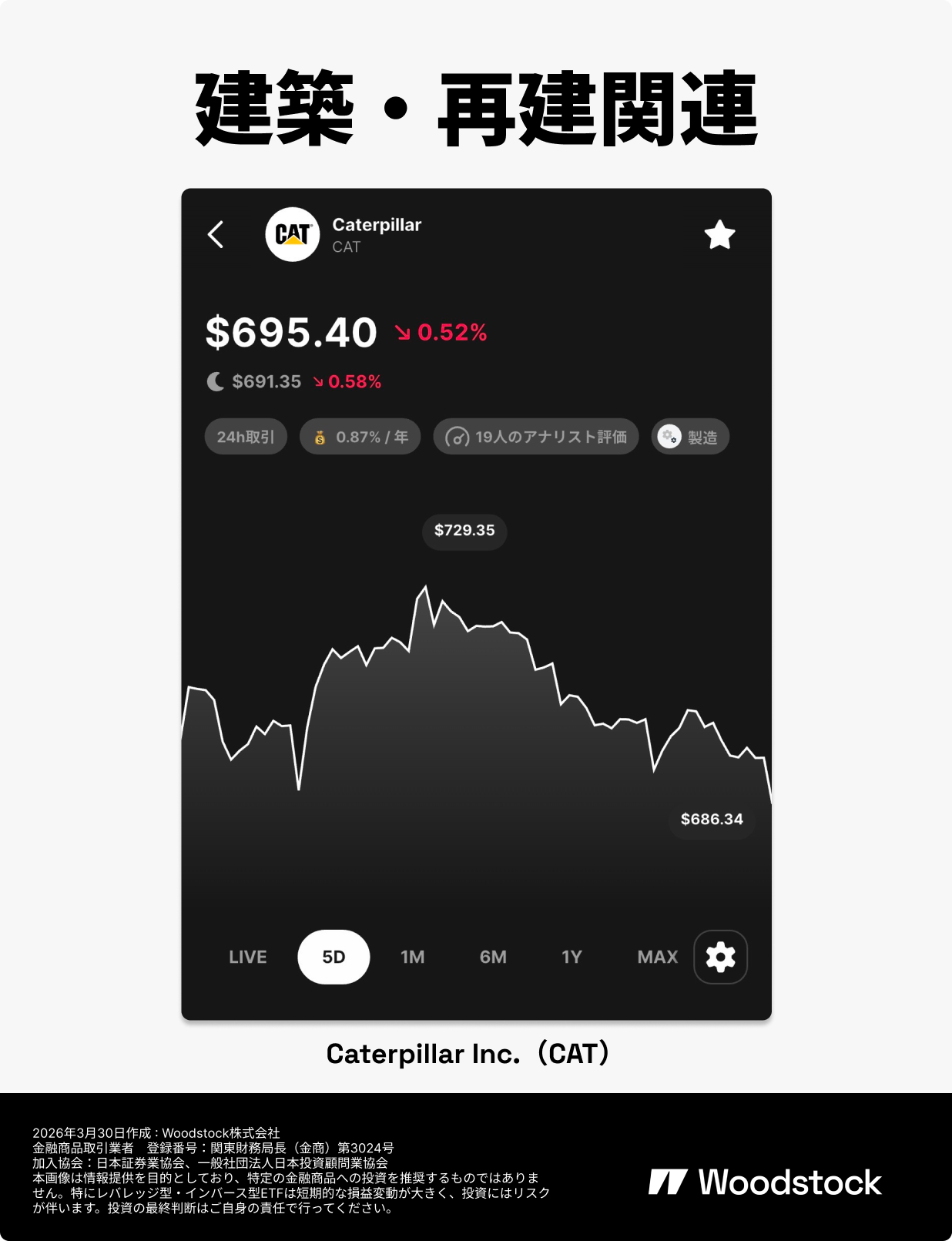Open the 0.87% / 年 dividend details
The width and height of the screenshot is (952, 1241).
tap(359, 436)
